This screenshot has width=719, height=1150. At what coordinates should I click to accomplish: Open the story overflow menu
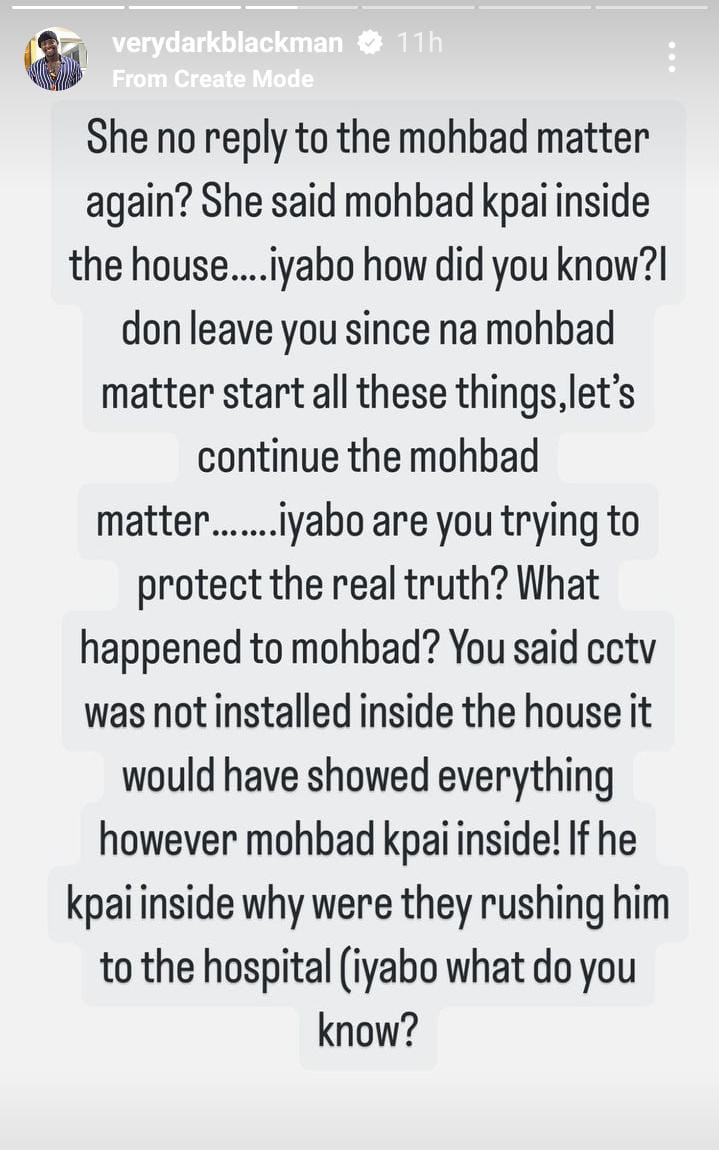point(672,57)
